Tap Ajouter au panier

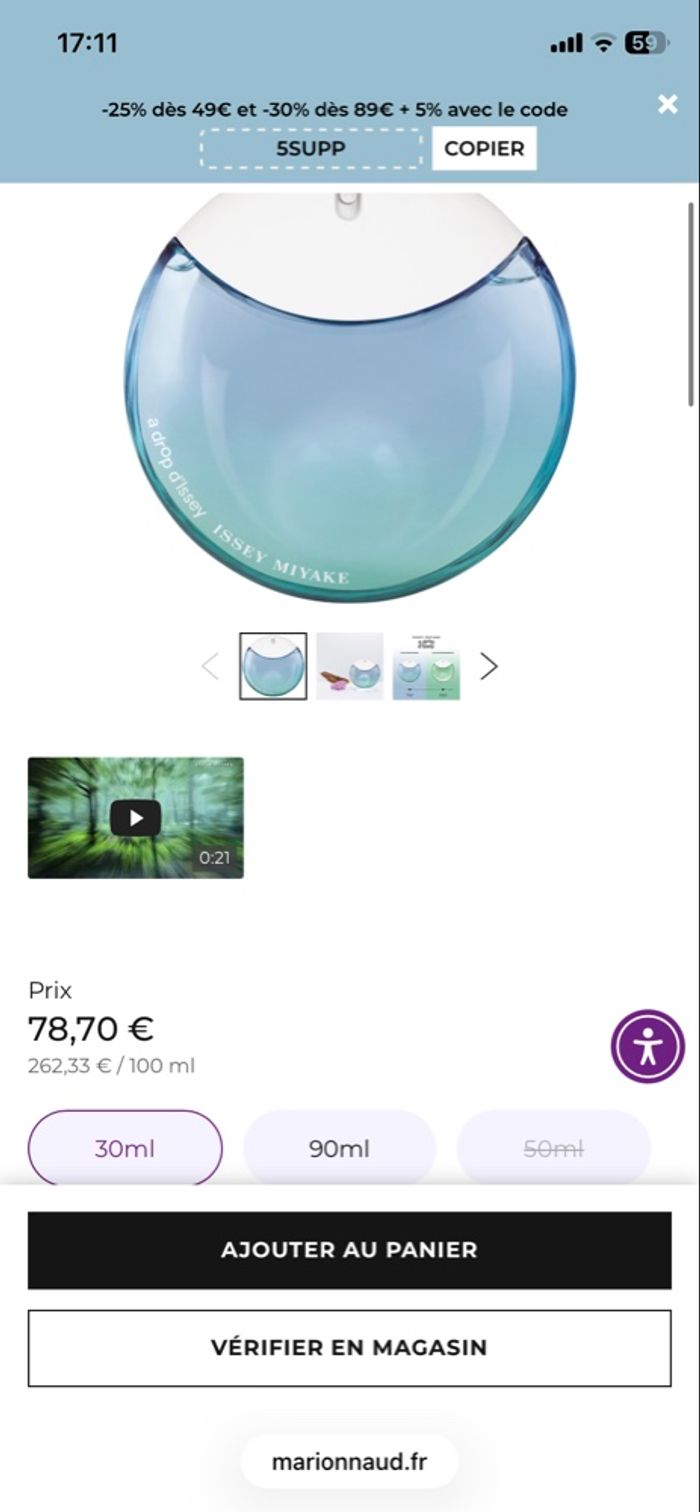349,1250
